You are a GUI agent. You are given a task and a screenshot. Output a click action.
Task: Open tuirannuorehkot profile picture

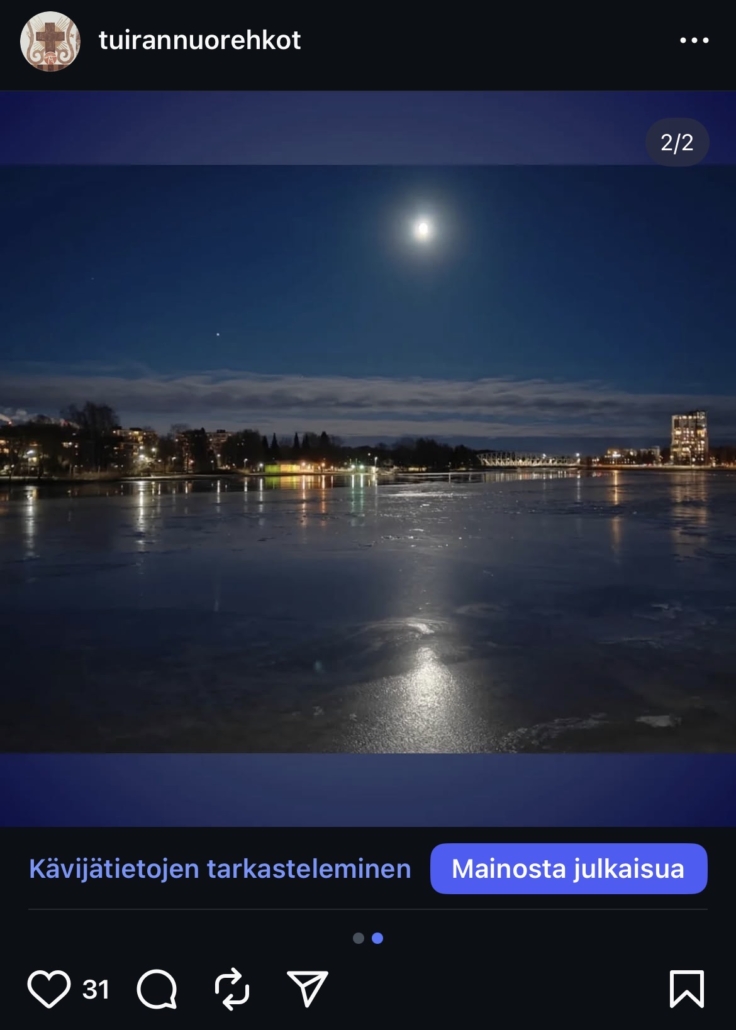pyautogui.click(x=50, y=41)
